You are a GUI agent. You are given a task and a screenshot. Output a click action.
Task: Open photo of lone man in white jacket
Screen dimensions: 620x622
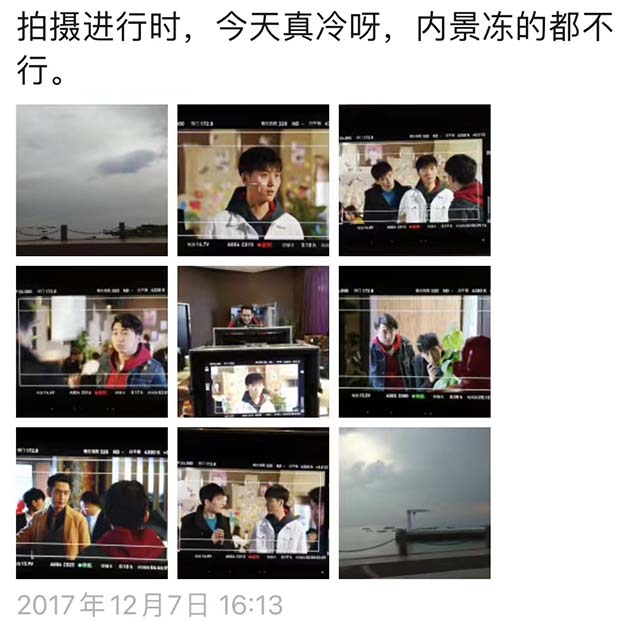click(253, 180)
